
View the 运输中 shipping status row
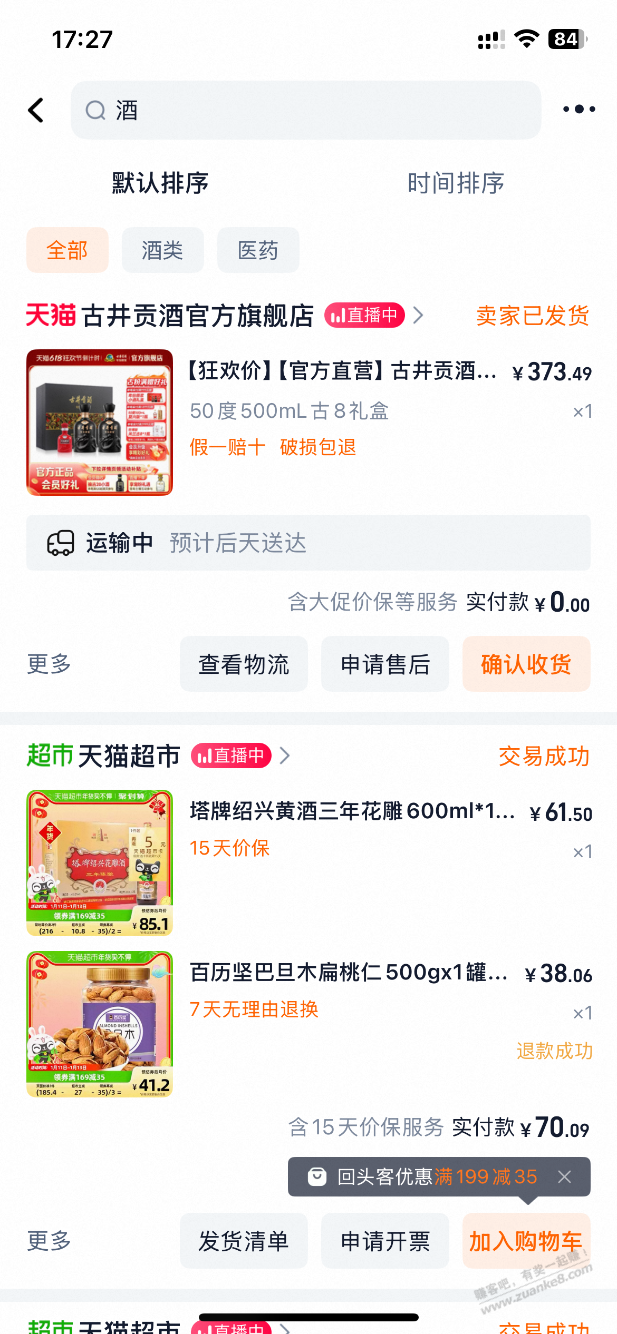308,543
